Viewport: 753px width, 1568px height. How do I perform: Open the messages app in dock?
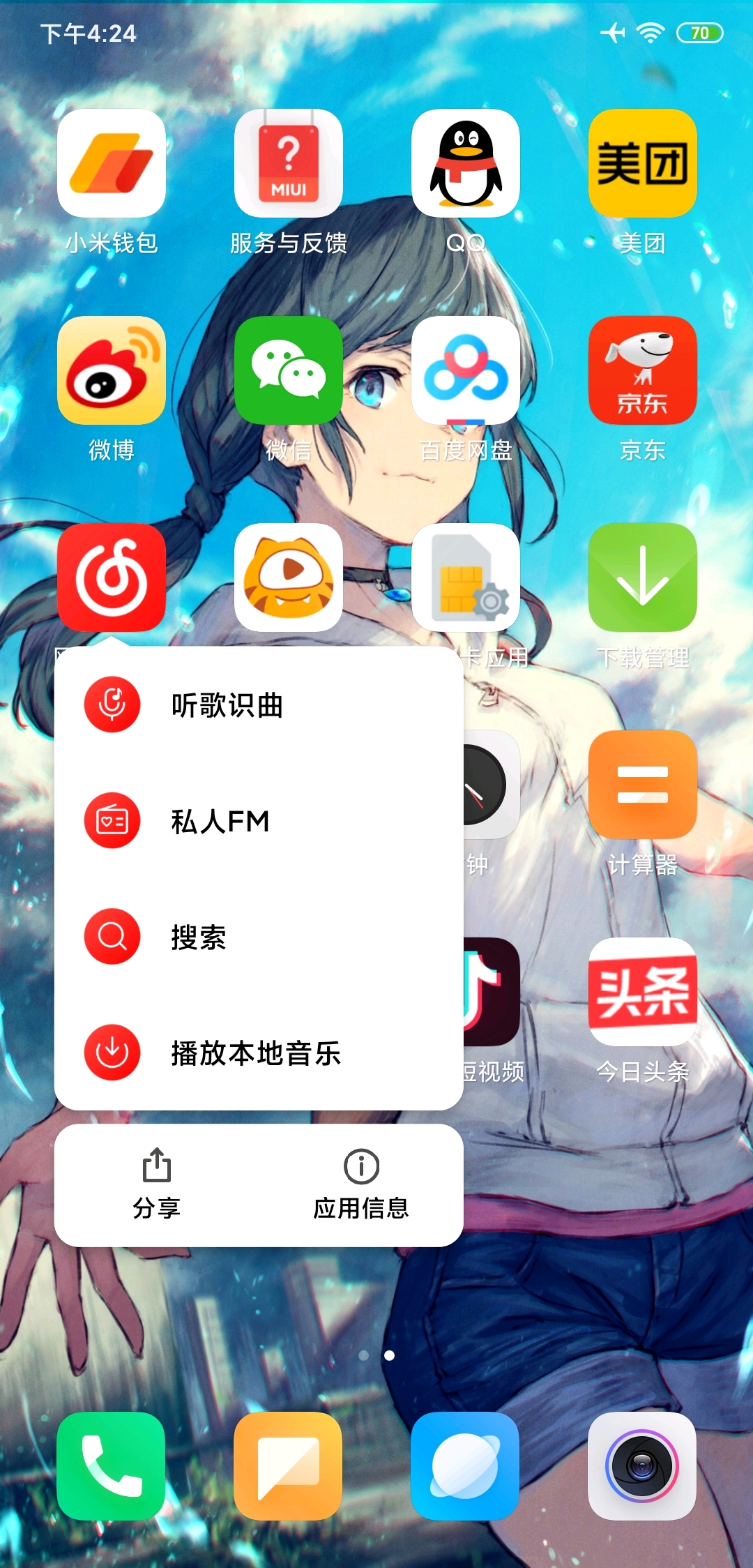coord(289,1465)
